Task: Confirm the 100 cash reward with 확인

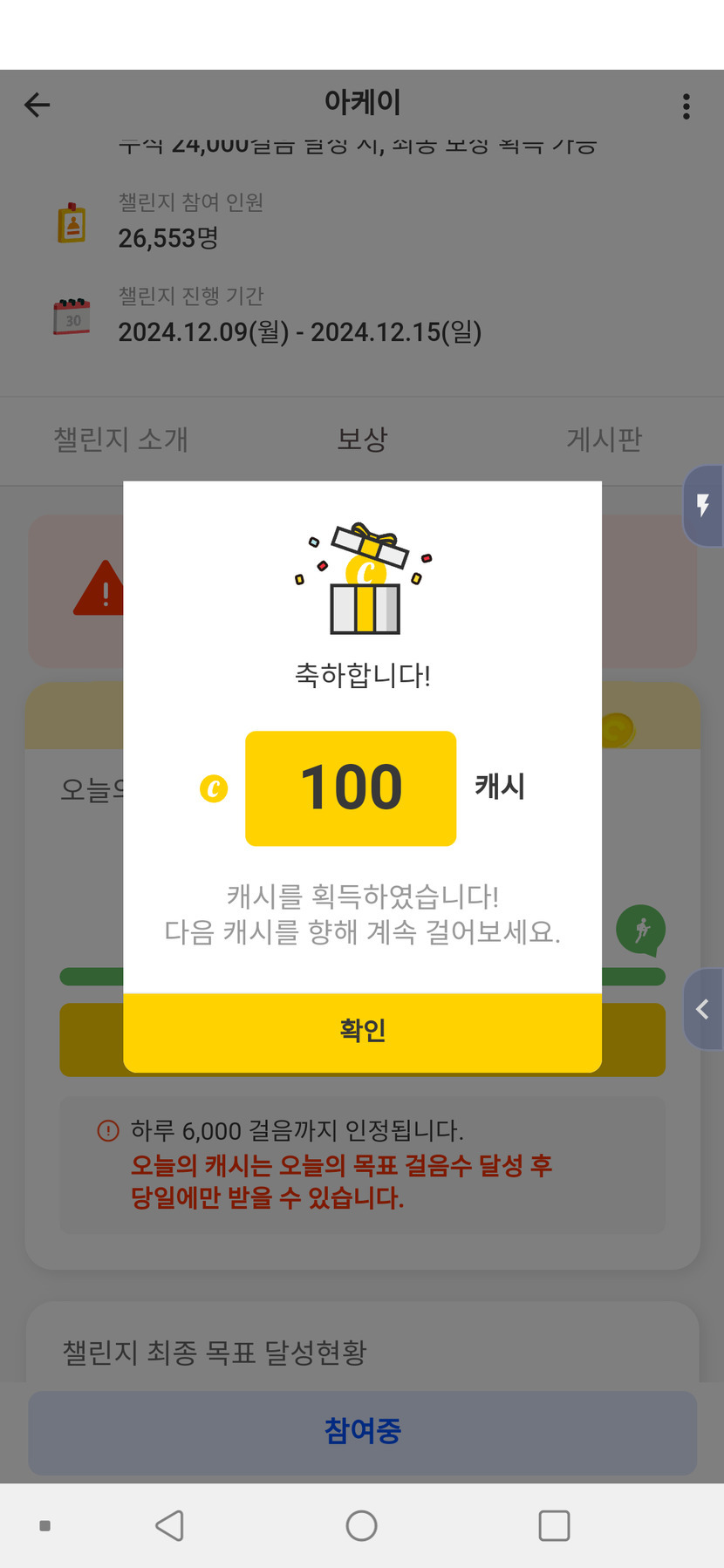Action: tap(362, 1032)
